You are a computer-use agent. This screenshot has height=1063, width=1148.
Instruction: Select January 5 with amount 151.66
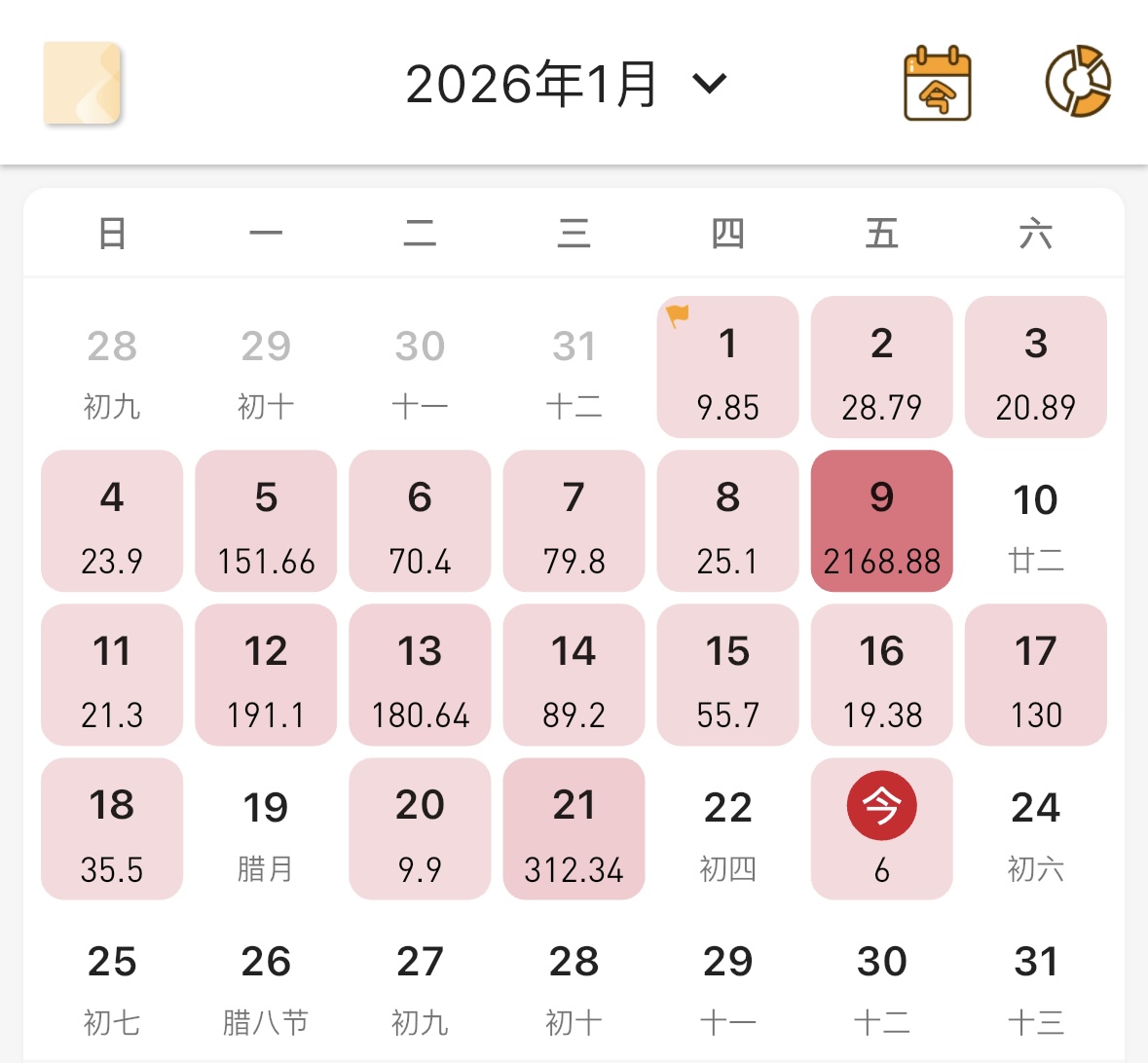tap(266, 522)
